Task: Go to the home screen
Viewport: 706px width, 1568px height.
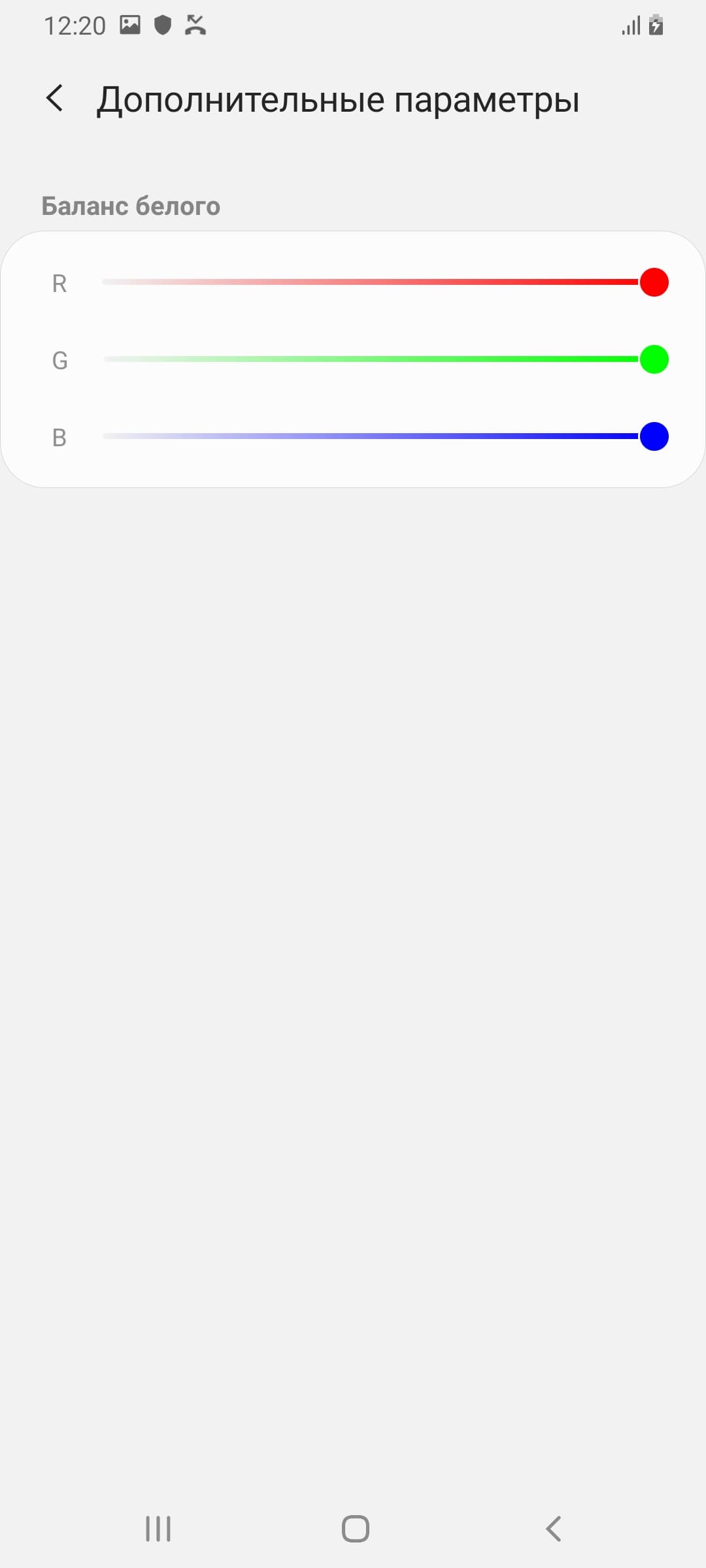Action: [355, 1529]
